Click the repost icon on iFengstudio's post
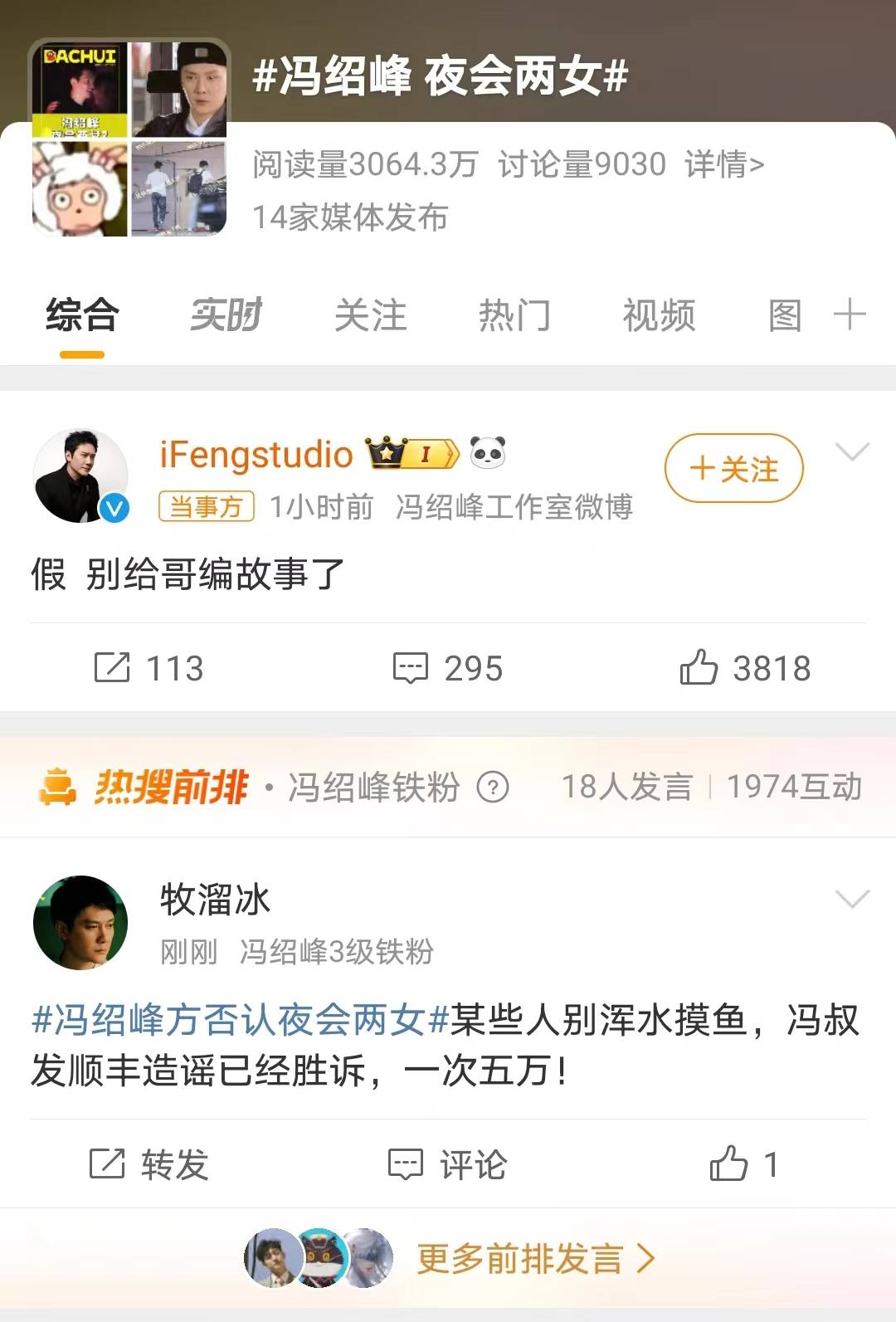This screenshot has height=1322, width=896. 112,667
